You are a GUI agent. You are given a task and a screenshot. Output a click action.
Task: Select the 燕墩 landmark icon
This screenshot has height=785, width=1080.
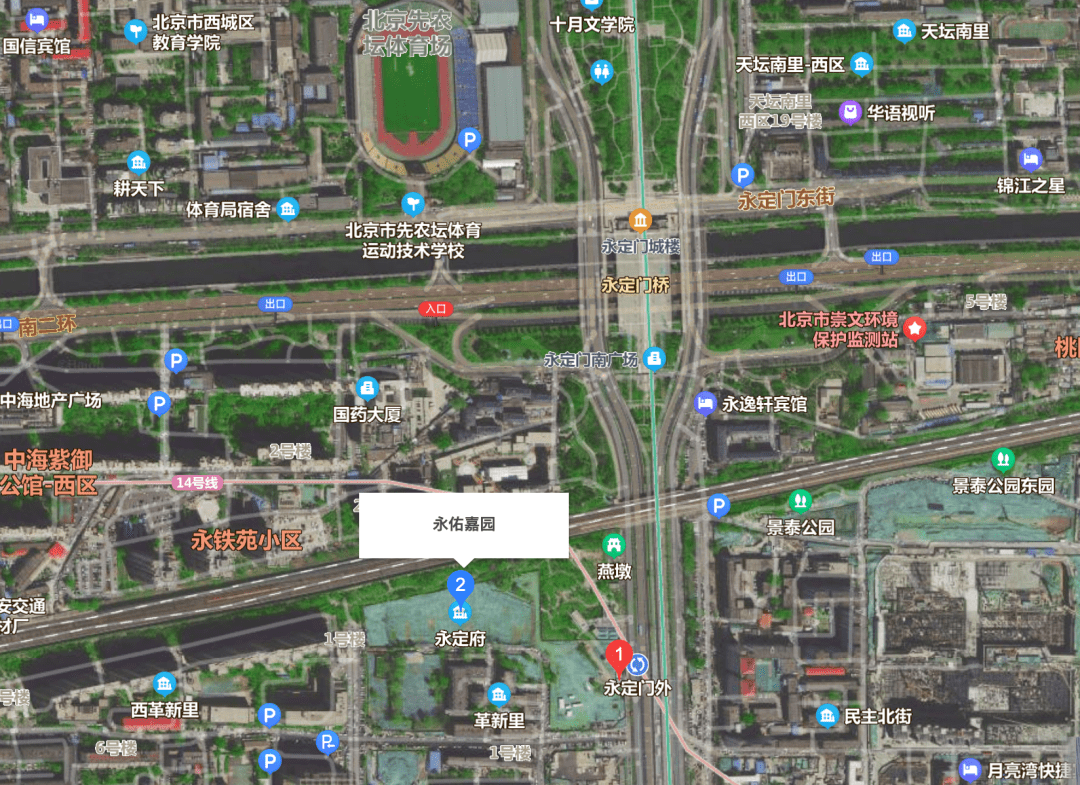613,546
